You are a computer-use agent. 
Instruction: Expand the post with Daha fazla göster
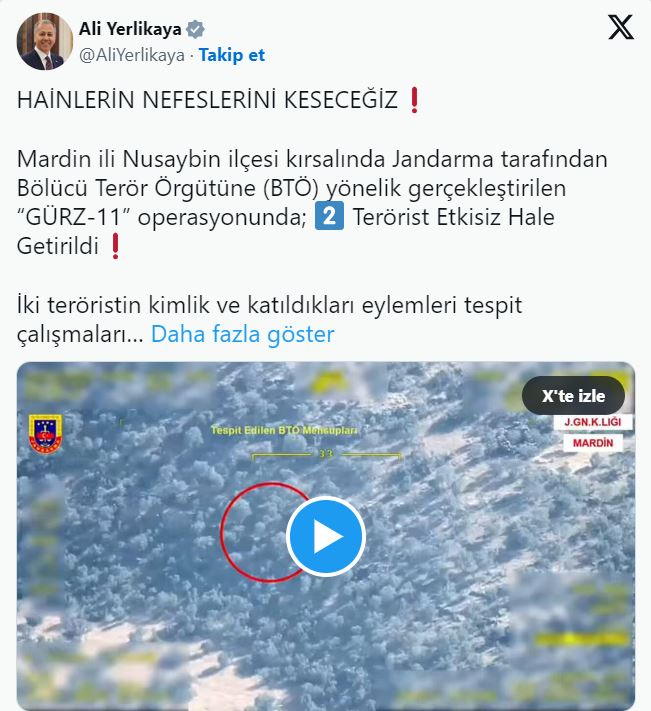click(x=242, y=334)
